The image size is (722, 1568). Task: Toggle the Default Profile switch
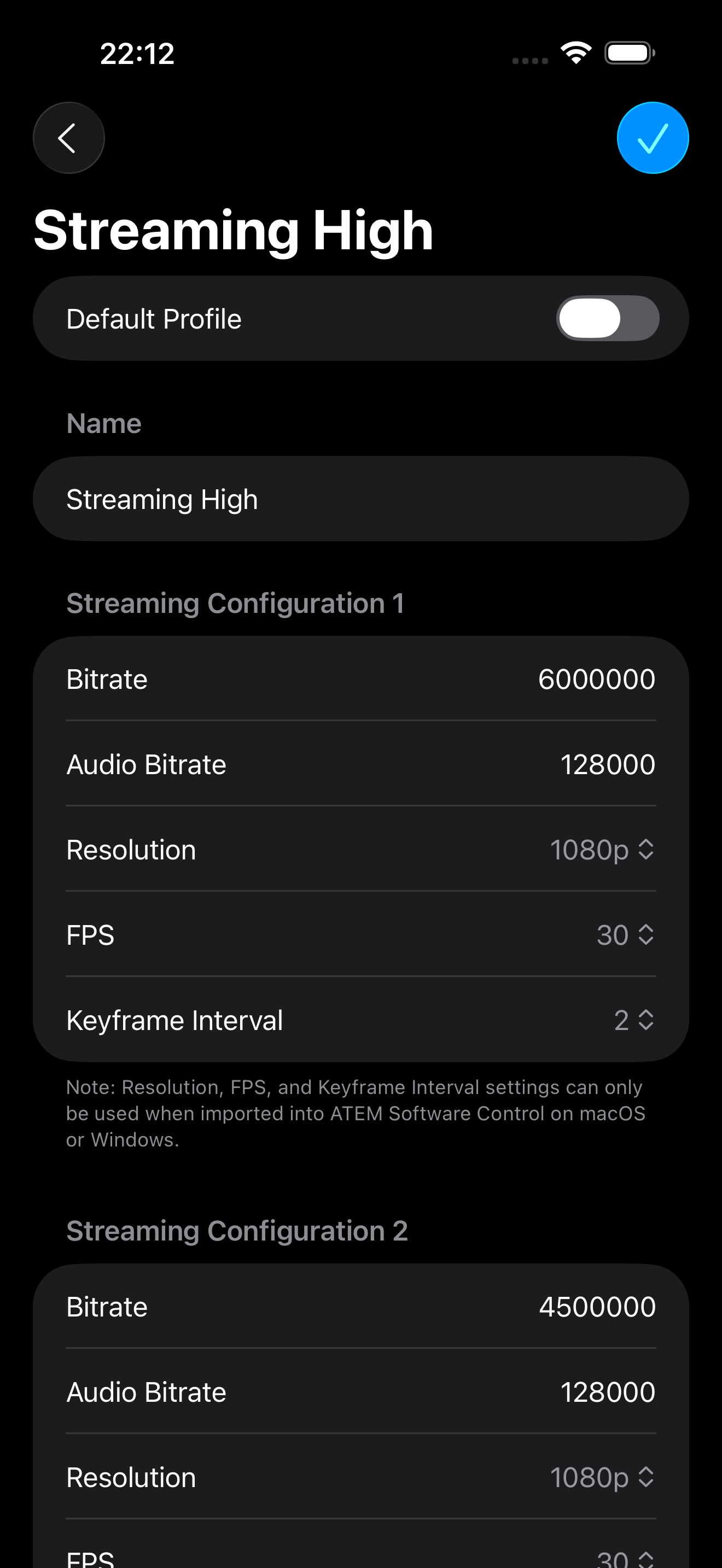(608, 318)
